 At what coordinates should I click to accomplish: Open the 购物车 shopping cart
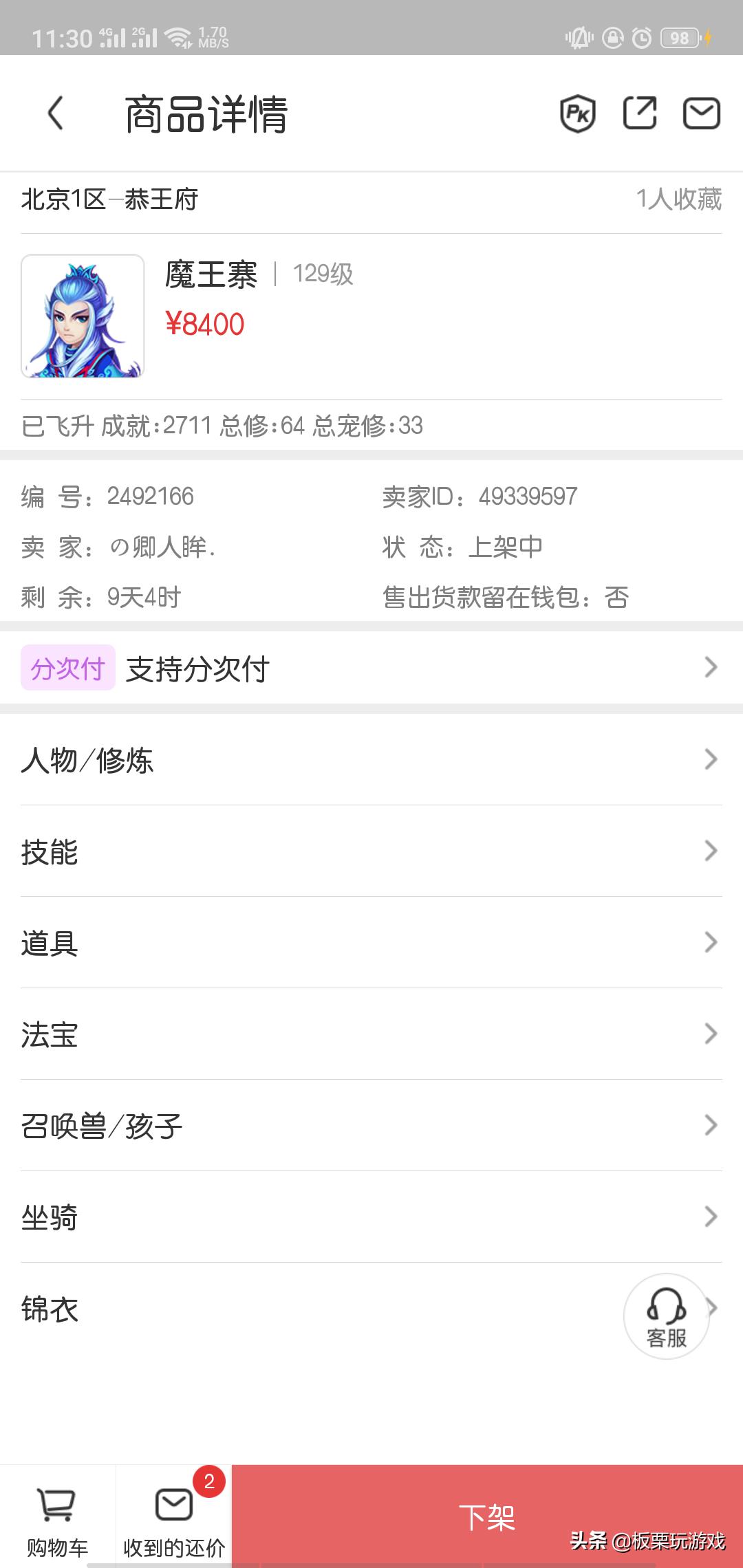click(58, 1517)
